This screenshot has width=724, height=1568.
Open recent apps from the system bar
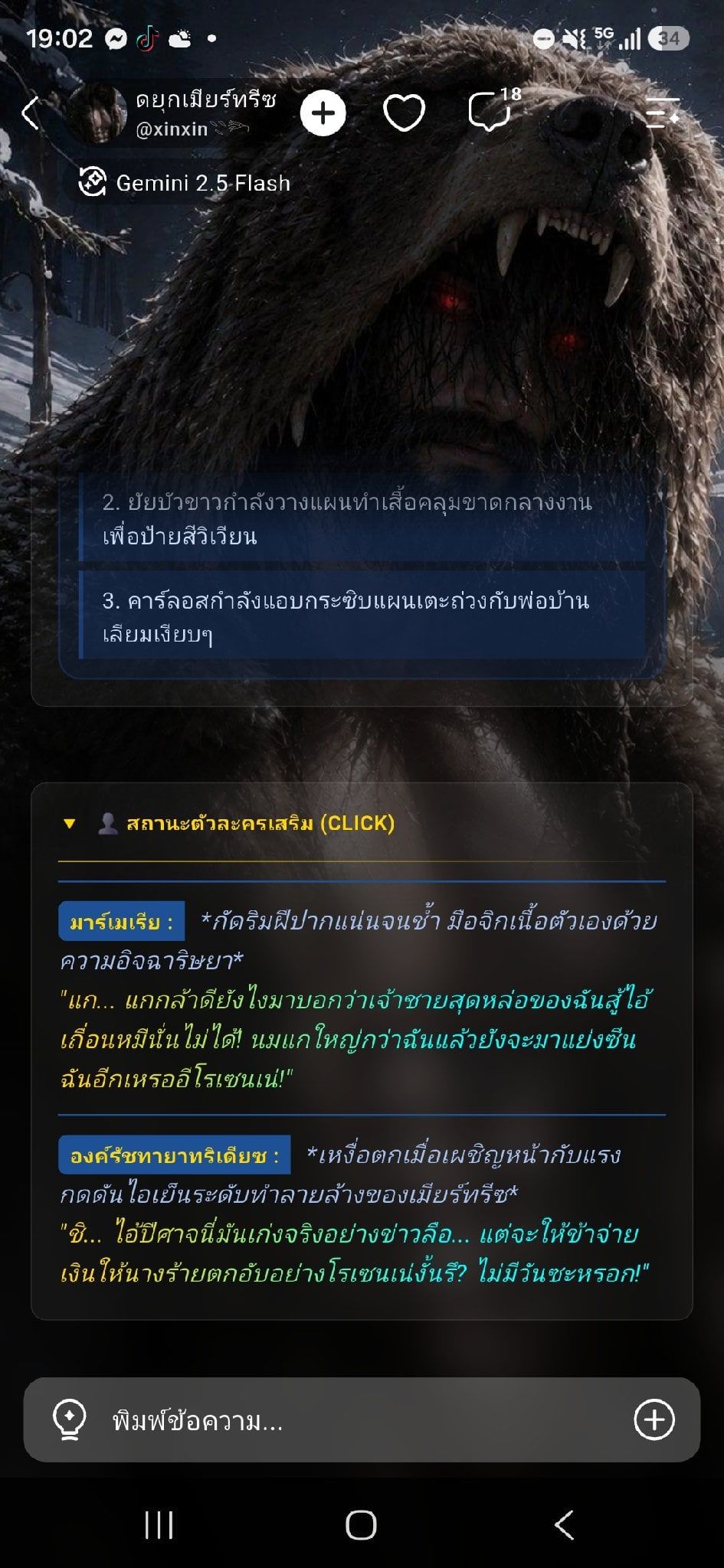click(159, 1525)
